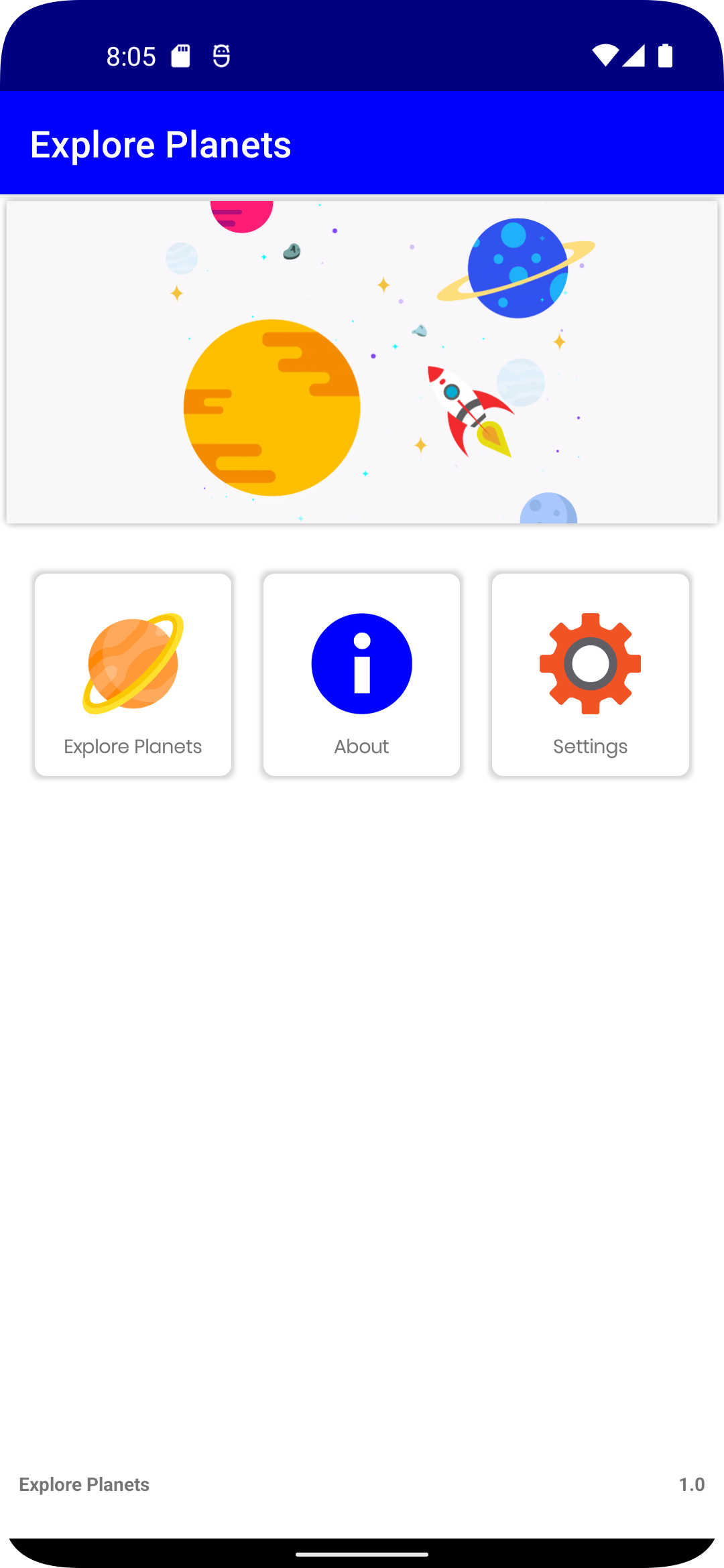
Task: Tap the Explore Planets title in the app bar
Action: point(162,143)
